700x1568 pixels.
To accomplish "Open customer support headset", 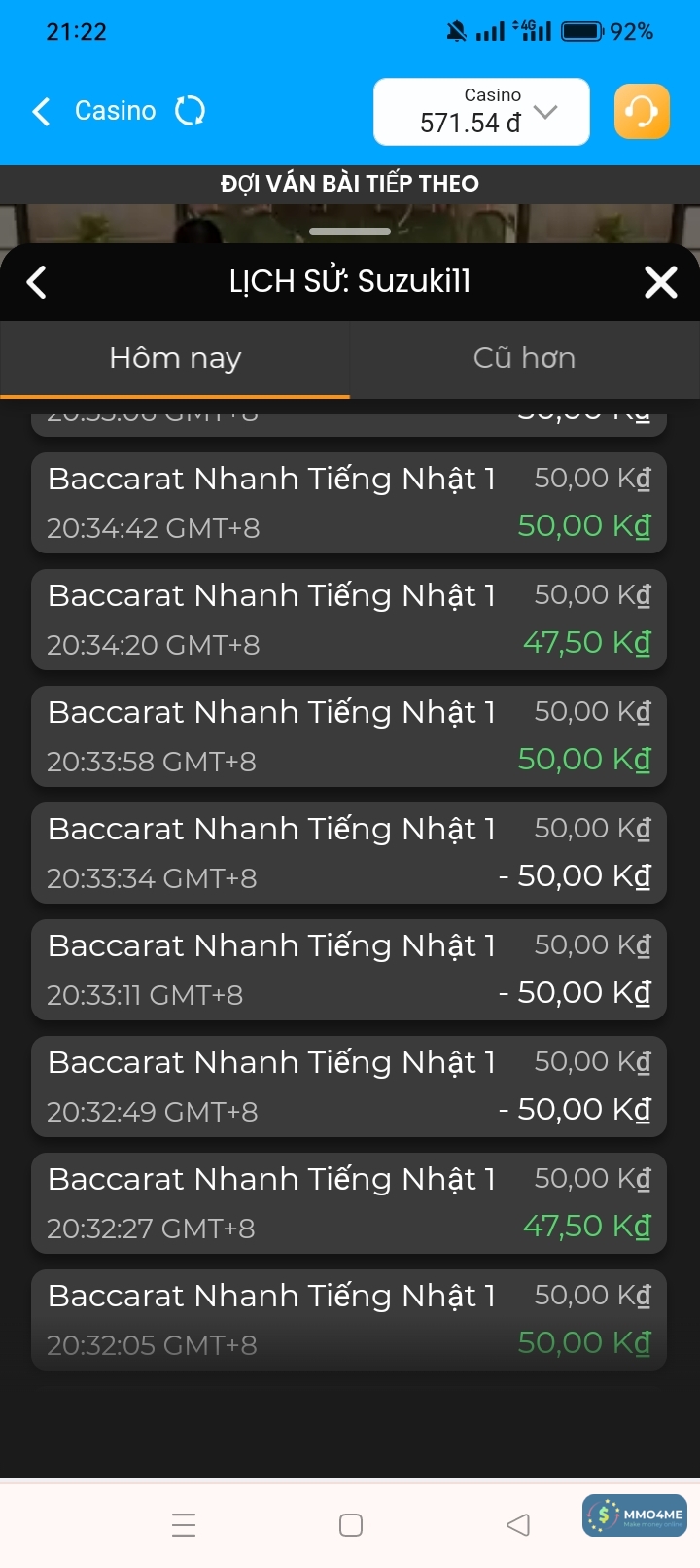I will pyautogui.click(x=642, y=112).
